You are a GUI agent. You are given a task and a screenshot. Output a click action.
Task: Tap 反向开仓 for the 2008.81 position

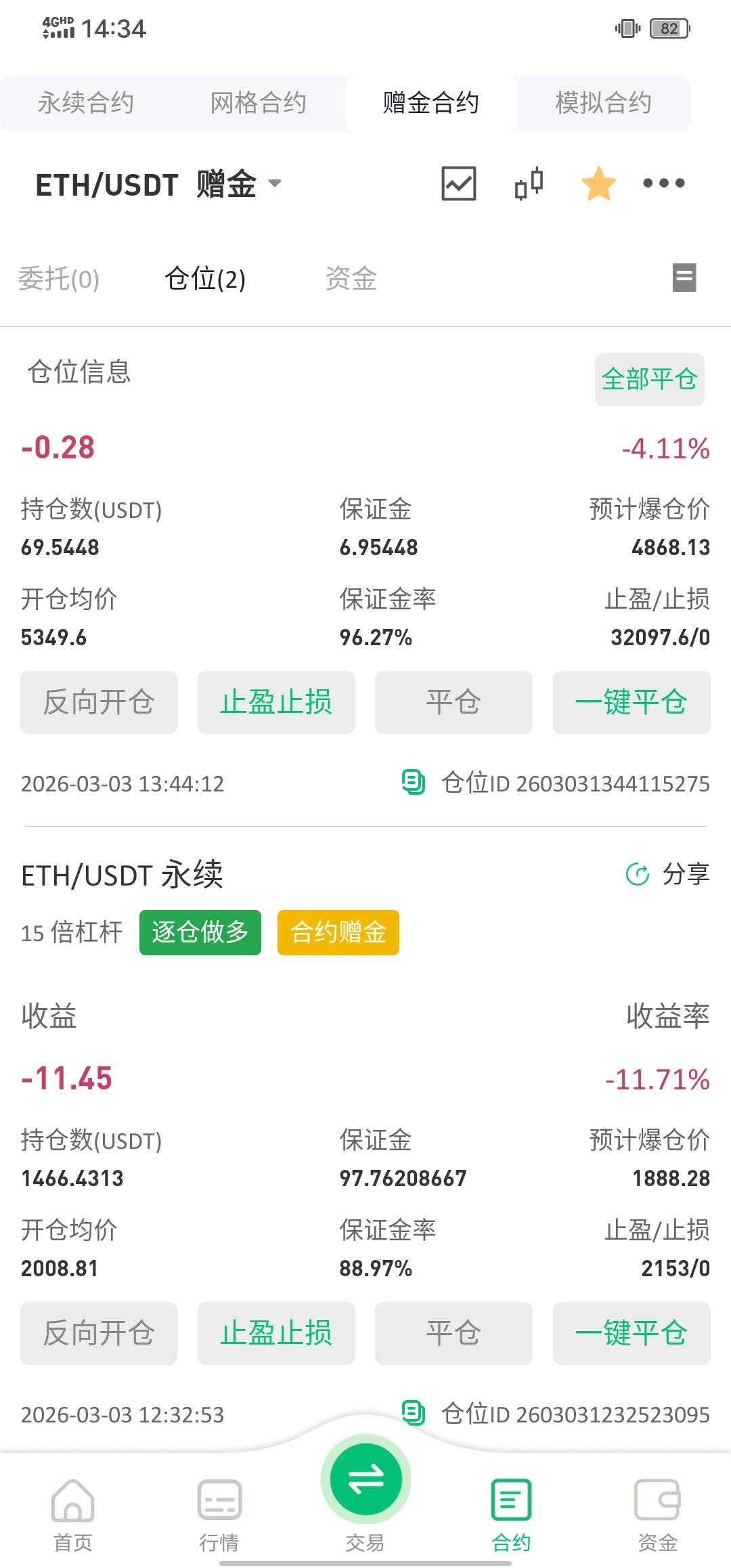99,1333
